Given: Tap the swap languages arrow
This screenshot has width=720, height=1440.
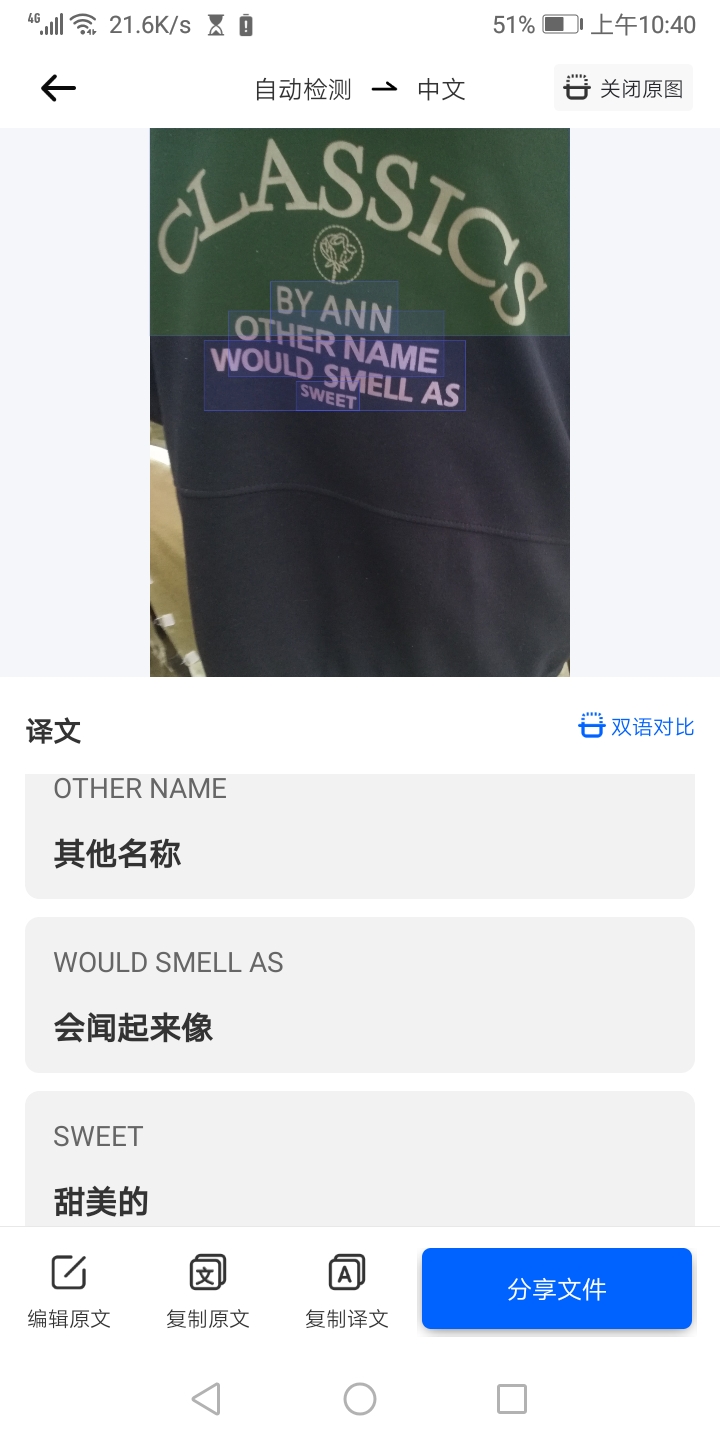Looking at the screenshot, I should pyautogui.click(x=385, y=89).
